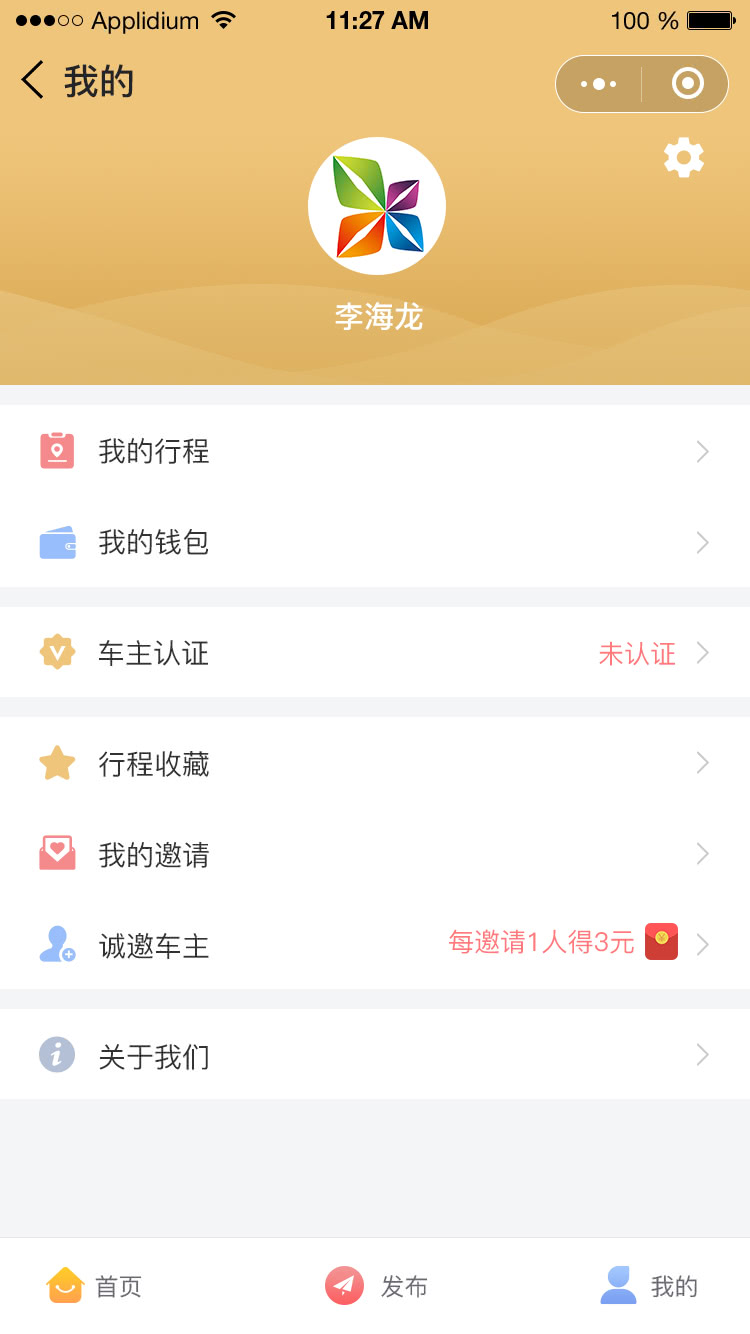The width and height of the screenshot is (750, 1334).
Task: Select the 我的钱包 wallet icon
Action: pos(57,541)
